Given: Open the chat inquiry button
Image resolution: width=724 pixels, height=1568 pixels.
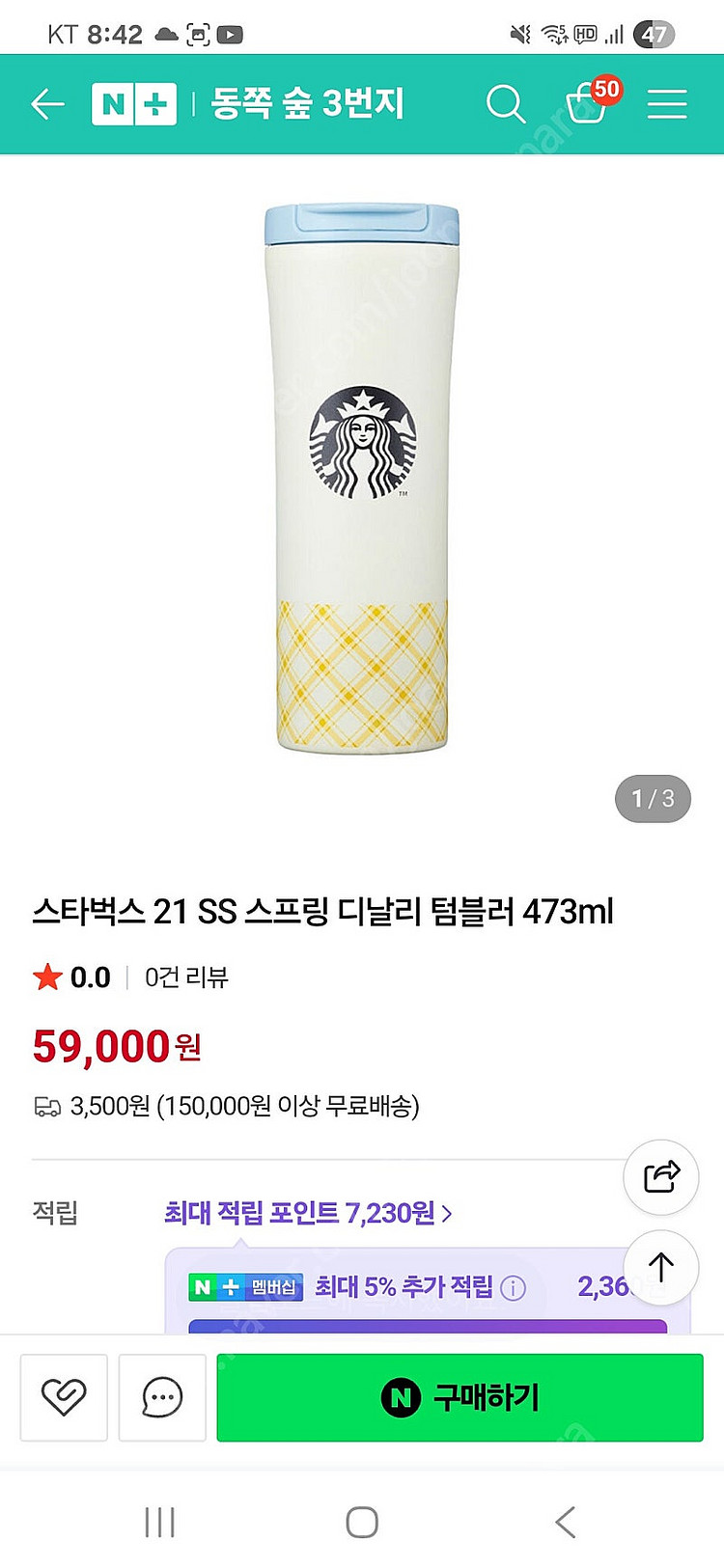Looking at the screenshot, I should 162,1397.
